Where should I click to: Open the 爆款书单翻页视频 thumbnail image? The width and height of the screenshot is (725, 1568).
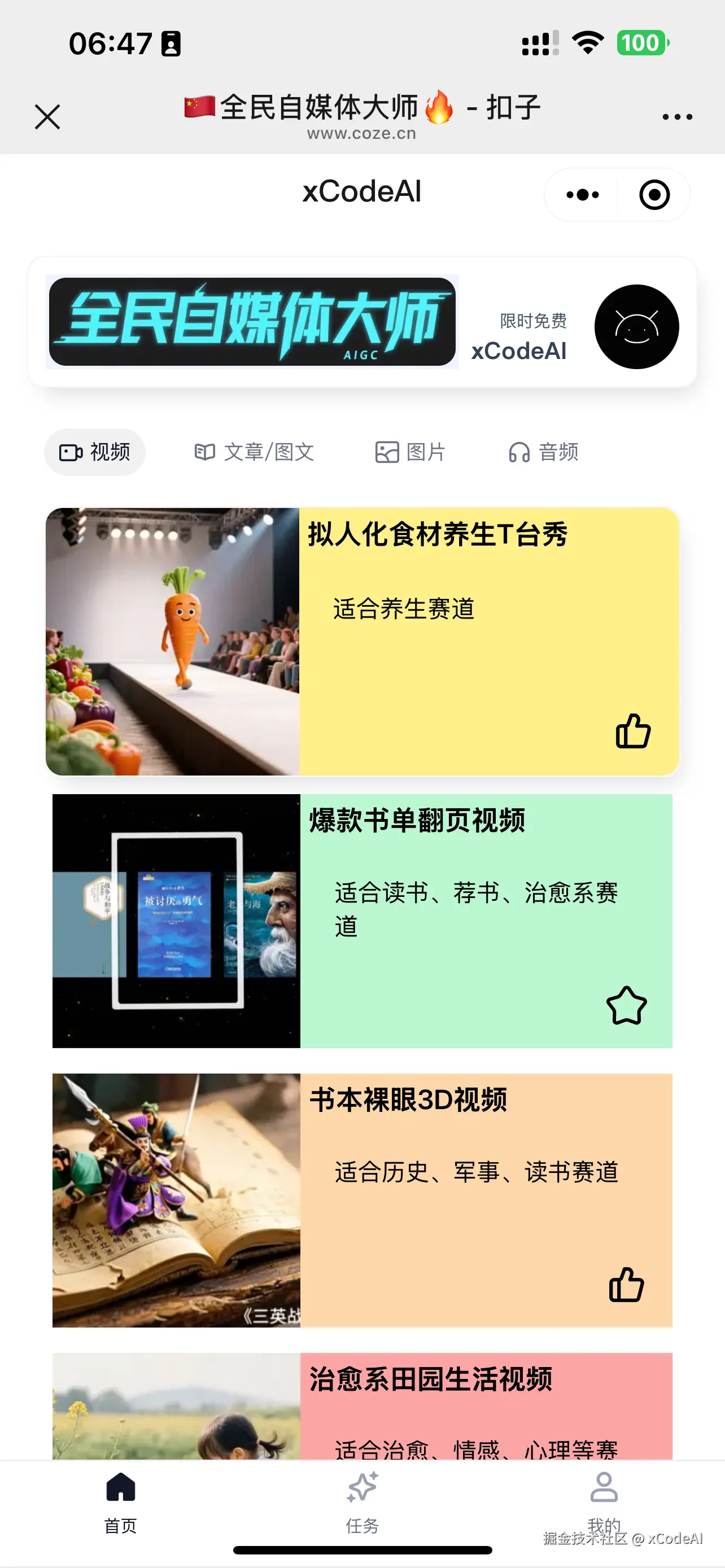pyautogui.click(x=175, y=923)
